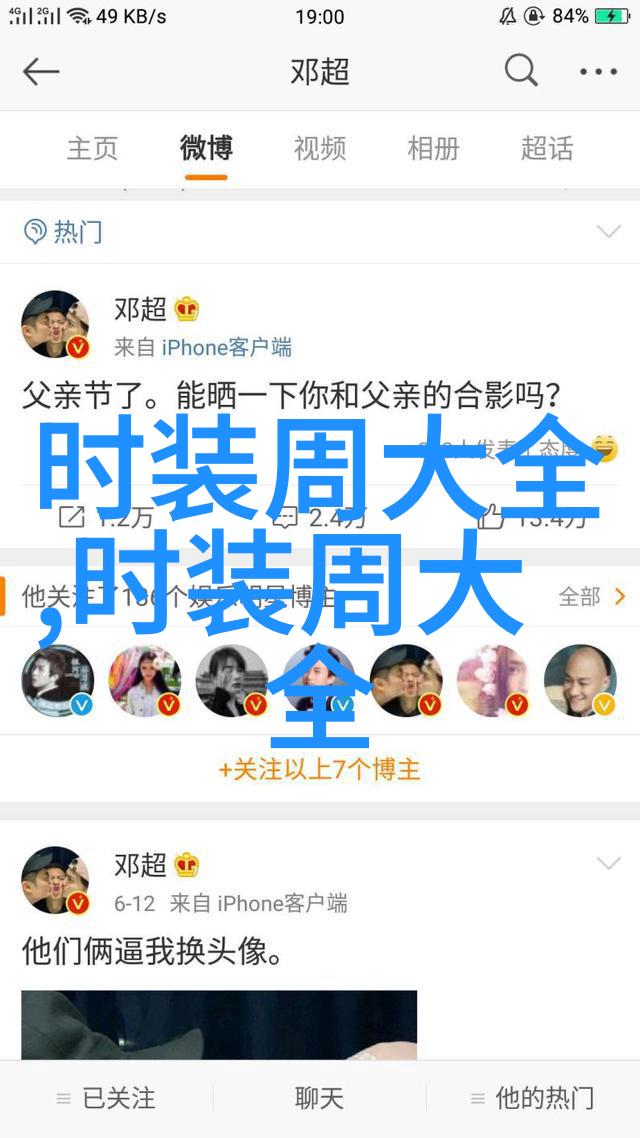Switch to the 相册 tab

coord(433,149)
